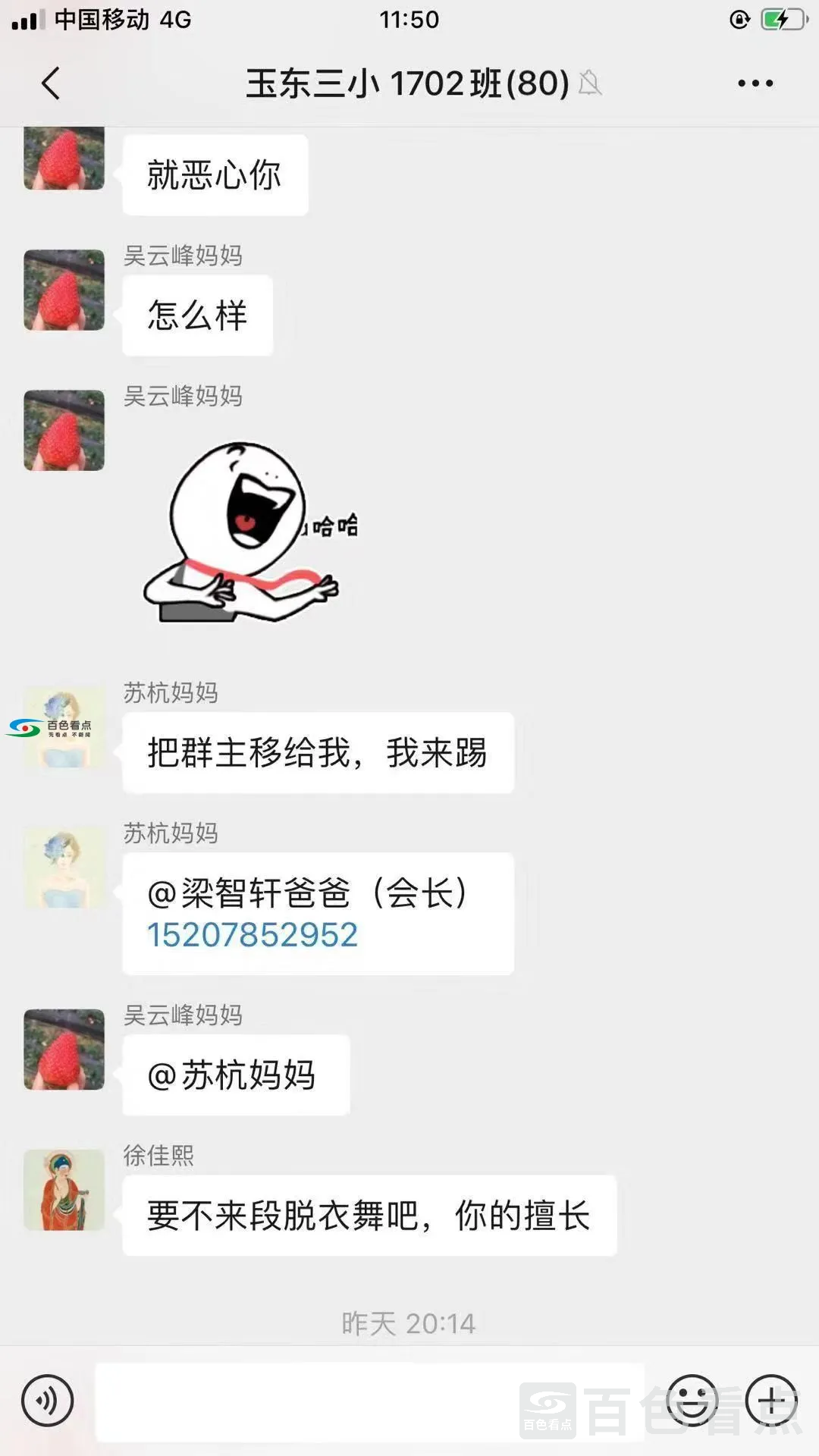Open 苏杭妈妈's avatar beside the 把群主移给我 message

(x=64, y=728)
